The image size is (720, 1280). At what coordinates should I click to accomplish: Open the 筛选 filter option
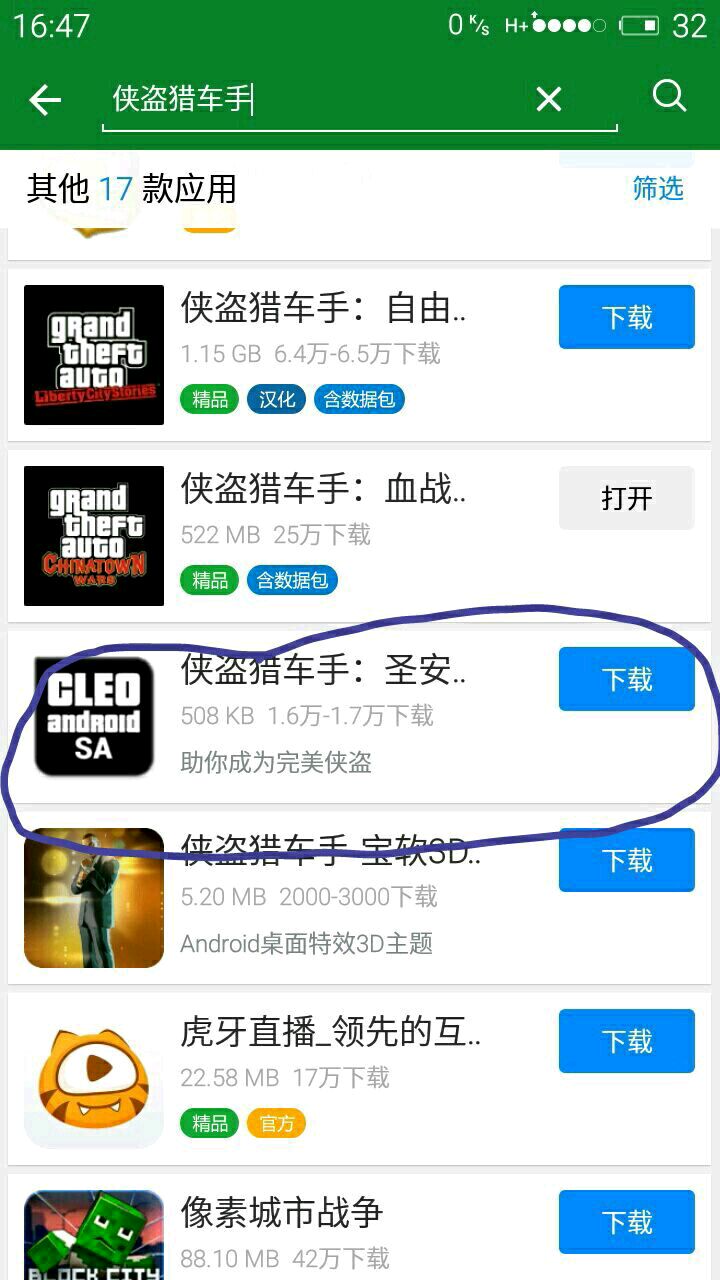657,188
